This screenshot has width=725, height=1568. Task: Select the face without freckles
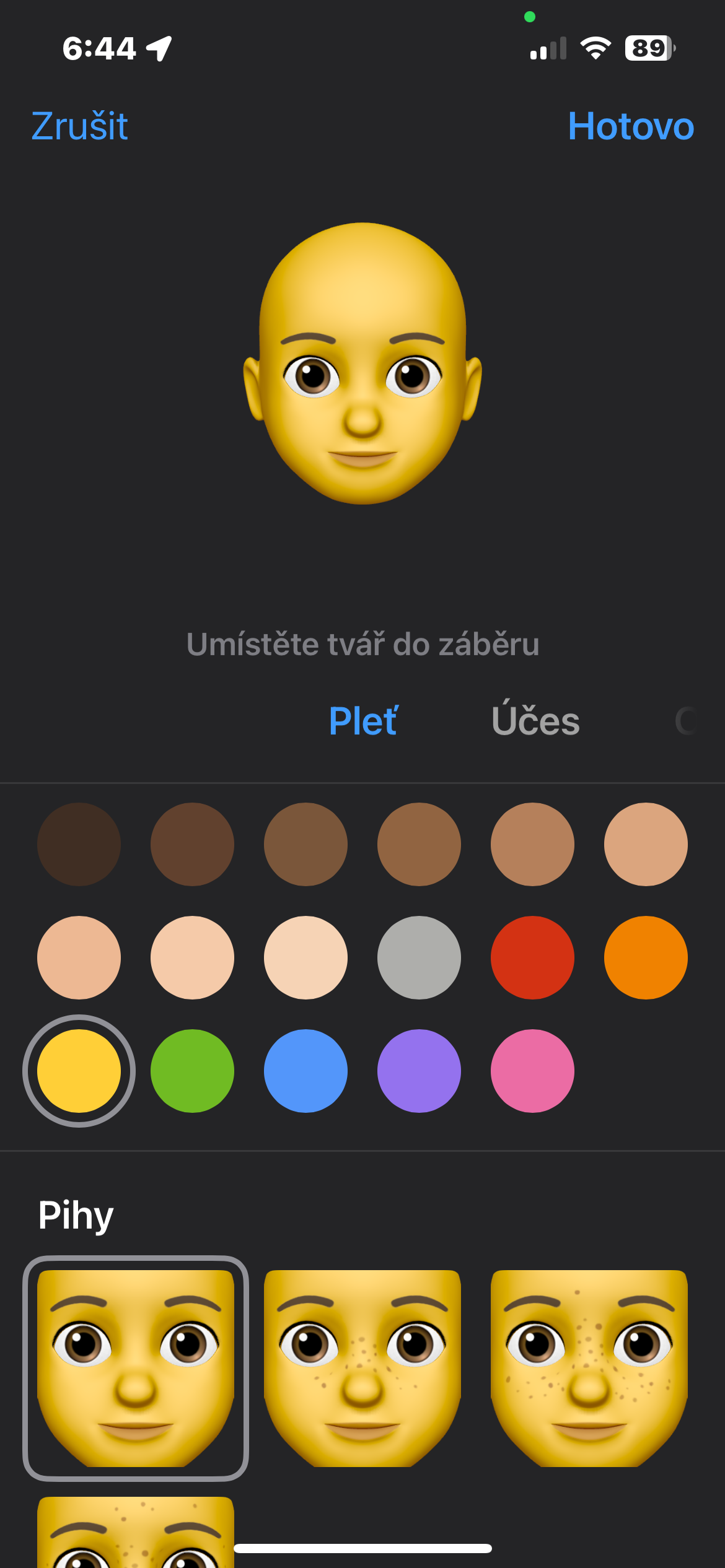click(136, 1368)
